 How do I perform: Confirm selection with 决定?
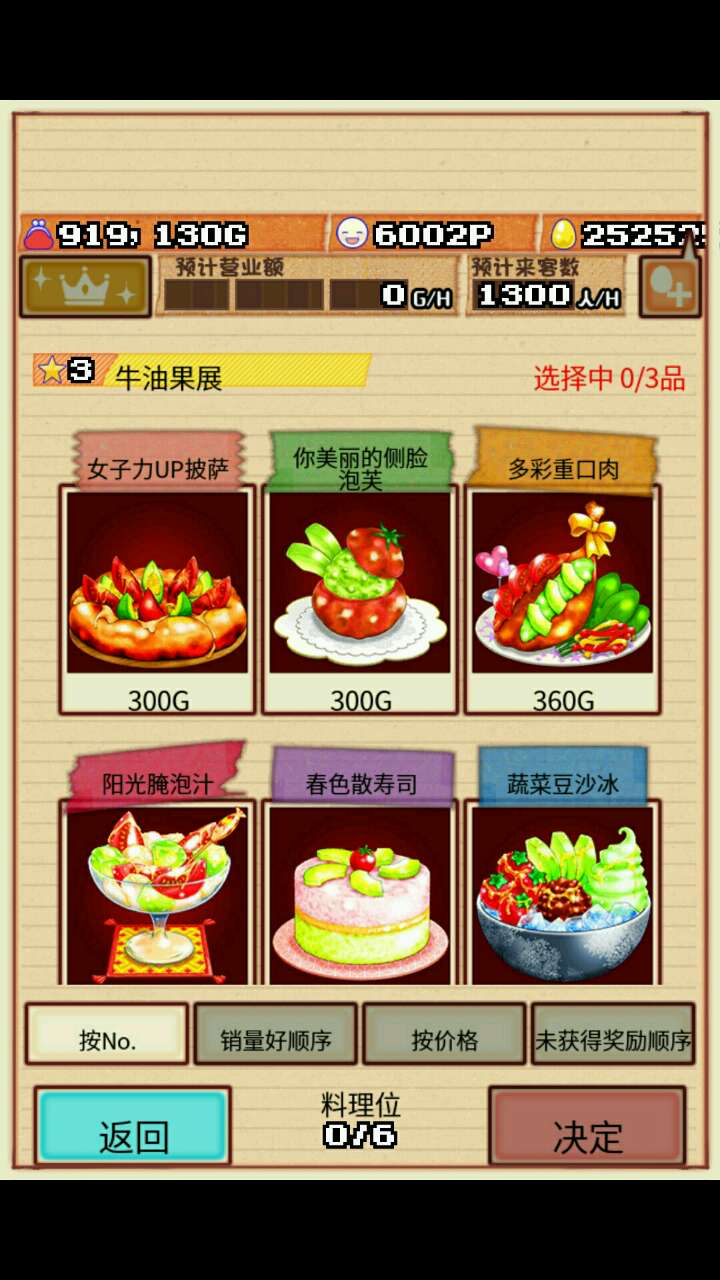click(x=587, y=1127)
